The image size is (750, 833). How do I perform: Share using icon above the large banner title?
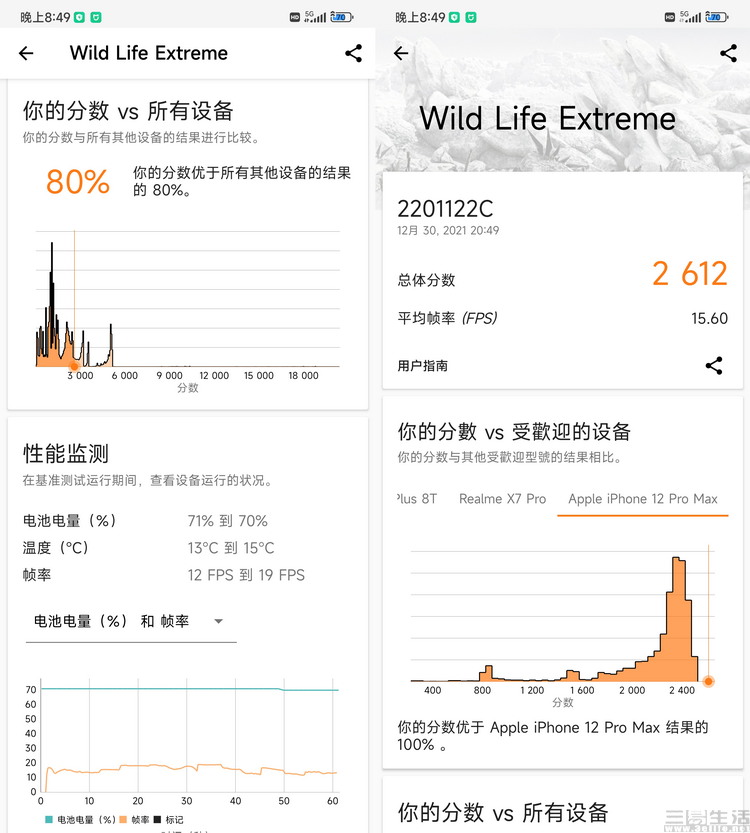(x=728, y=54)
